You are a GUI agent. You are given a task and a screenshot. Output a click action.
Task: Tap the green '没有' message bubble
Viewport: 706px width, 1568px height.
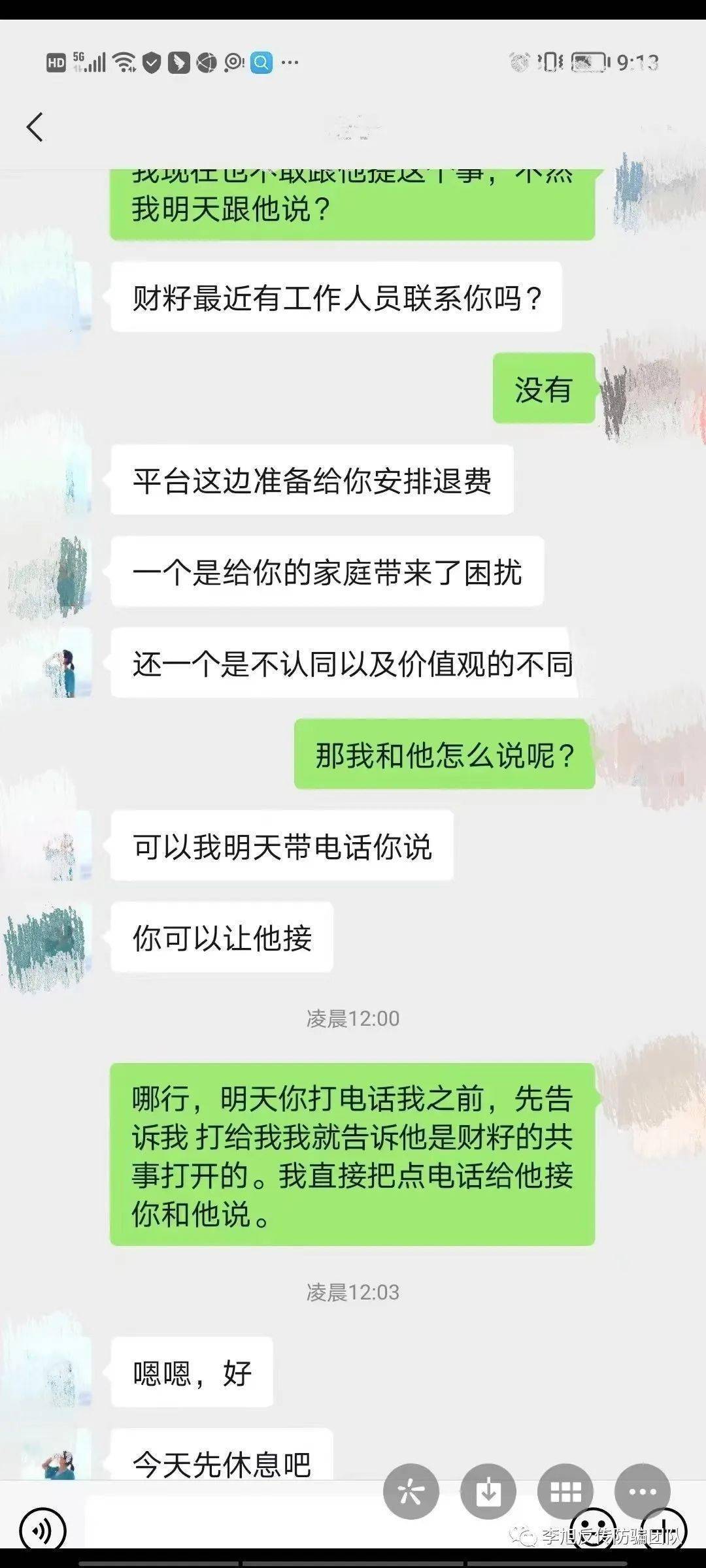pos(544,389)
